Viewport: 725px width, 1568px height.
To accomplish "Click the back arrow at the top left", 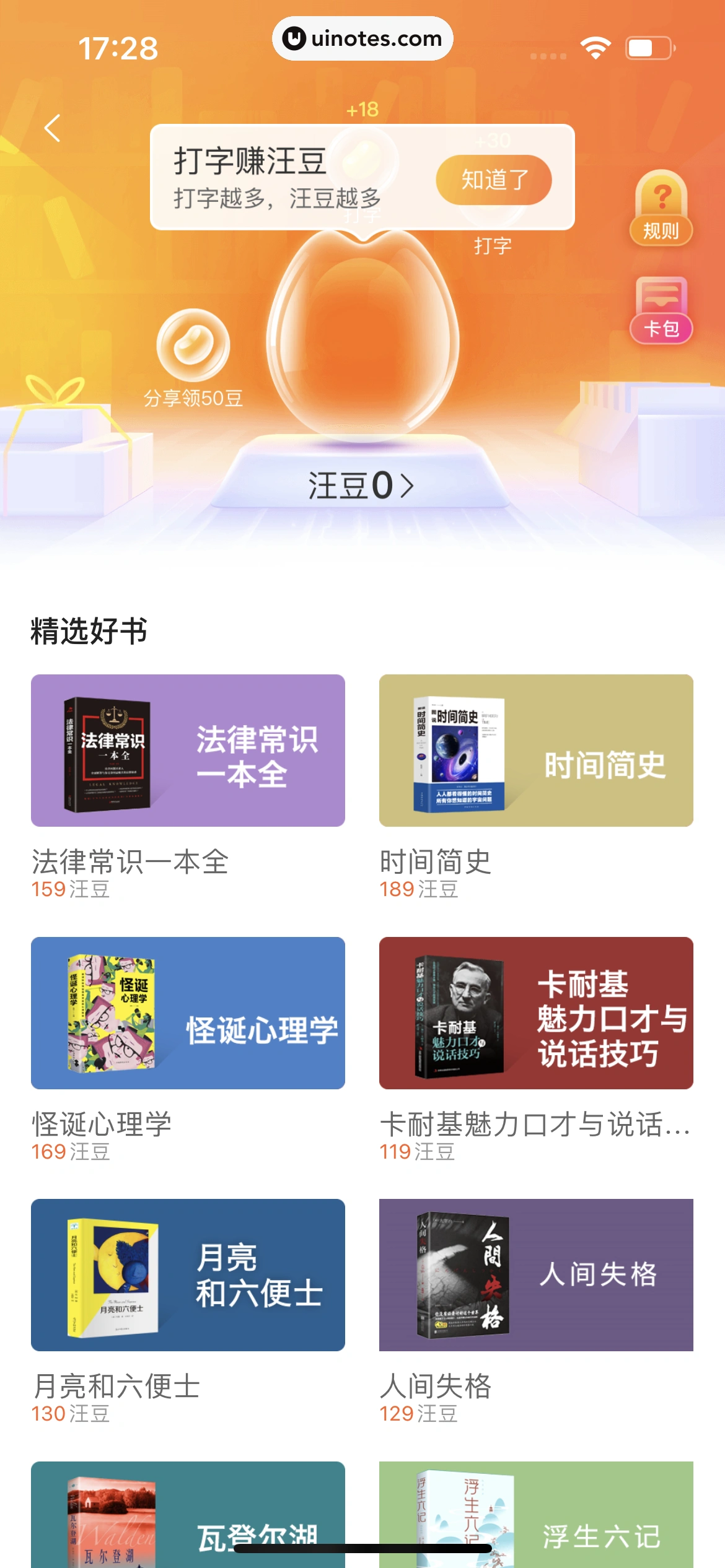I will tap(52, 127).
